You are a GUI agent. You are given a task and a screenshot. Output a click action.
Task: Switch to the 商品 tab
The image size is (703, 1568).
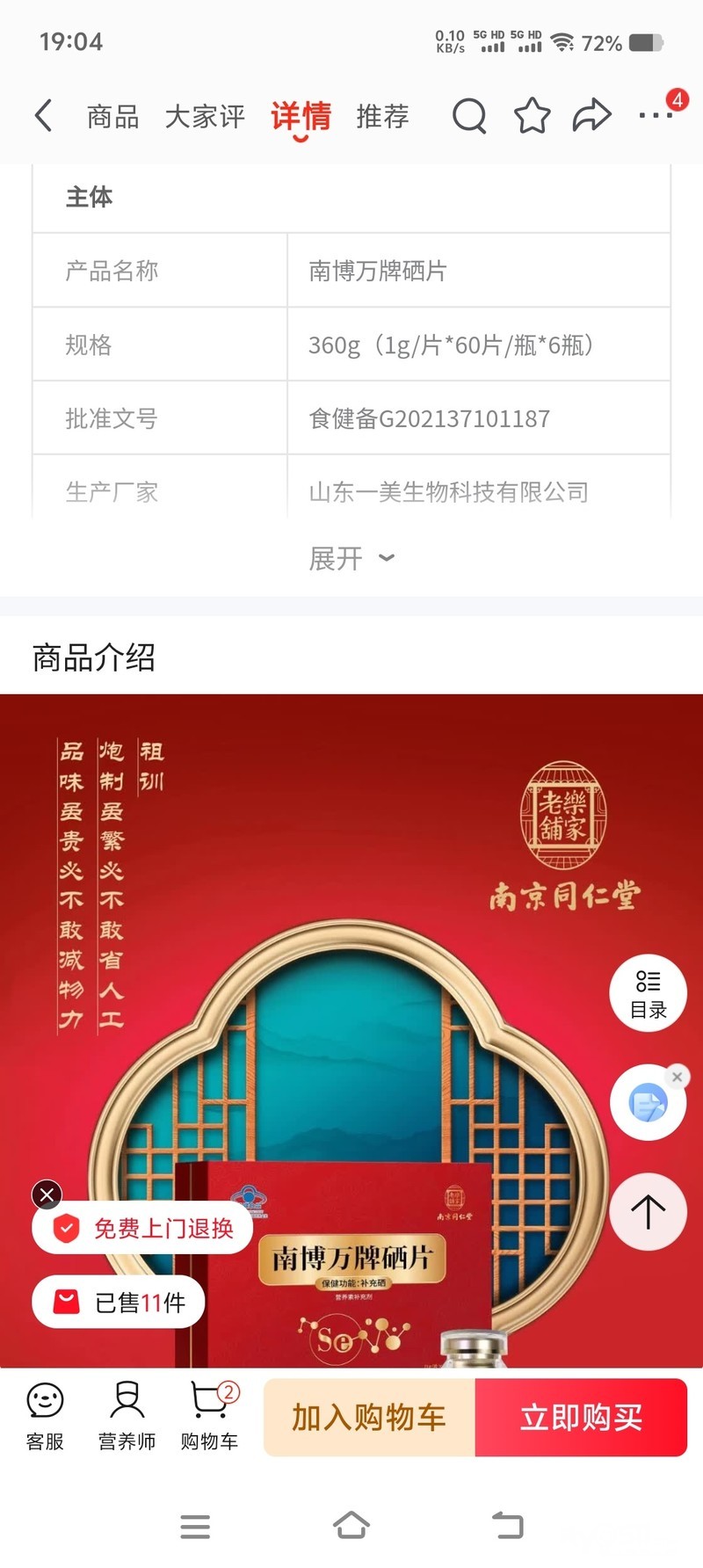[x=112, y=116]
